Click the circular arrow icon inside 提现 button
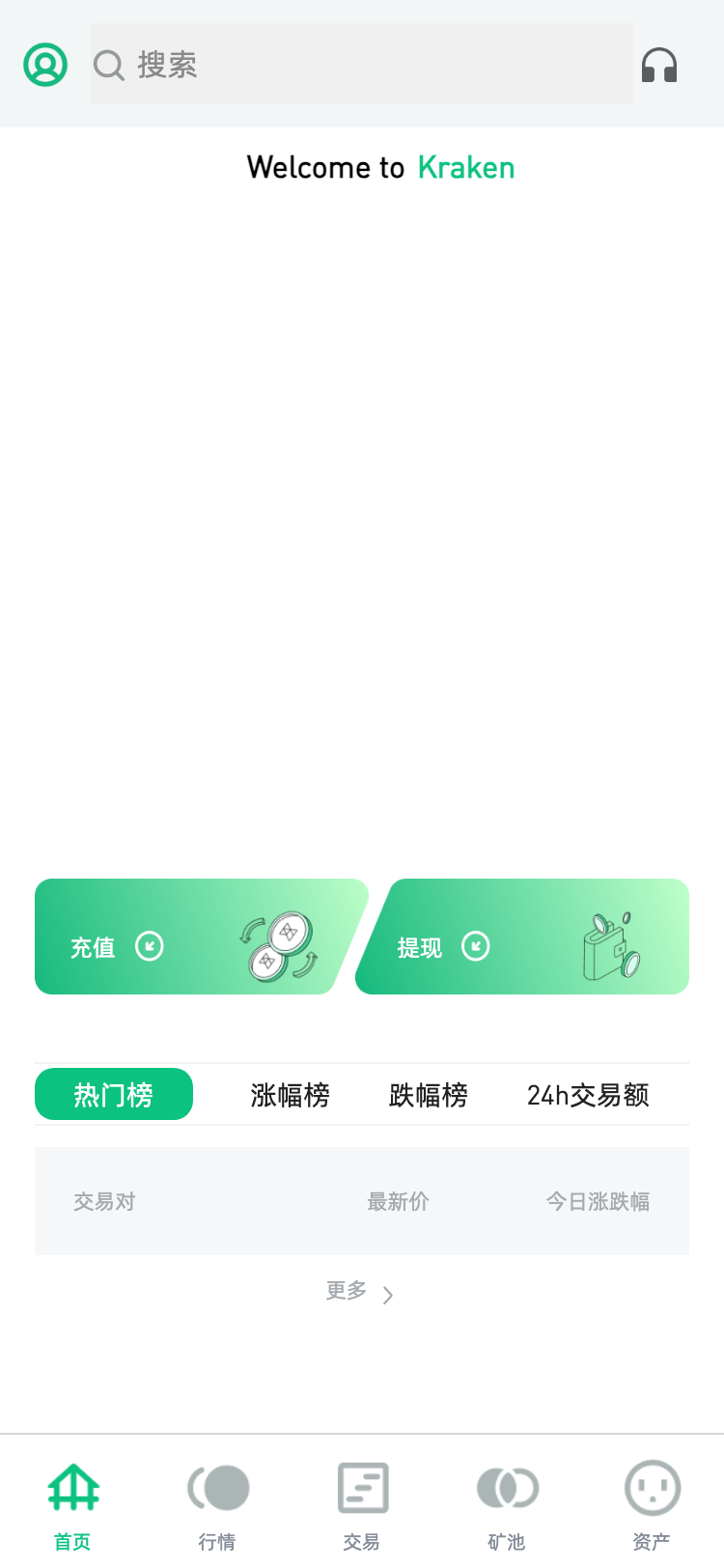 point(476,946)
